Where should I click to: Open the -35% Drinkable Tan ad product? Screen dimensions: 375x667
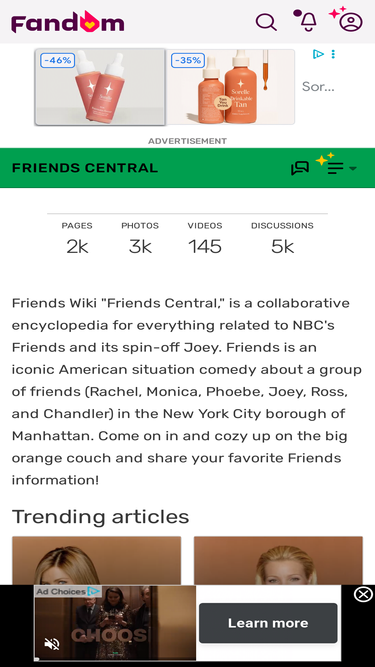(230, 87)
